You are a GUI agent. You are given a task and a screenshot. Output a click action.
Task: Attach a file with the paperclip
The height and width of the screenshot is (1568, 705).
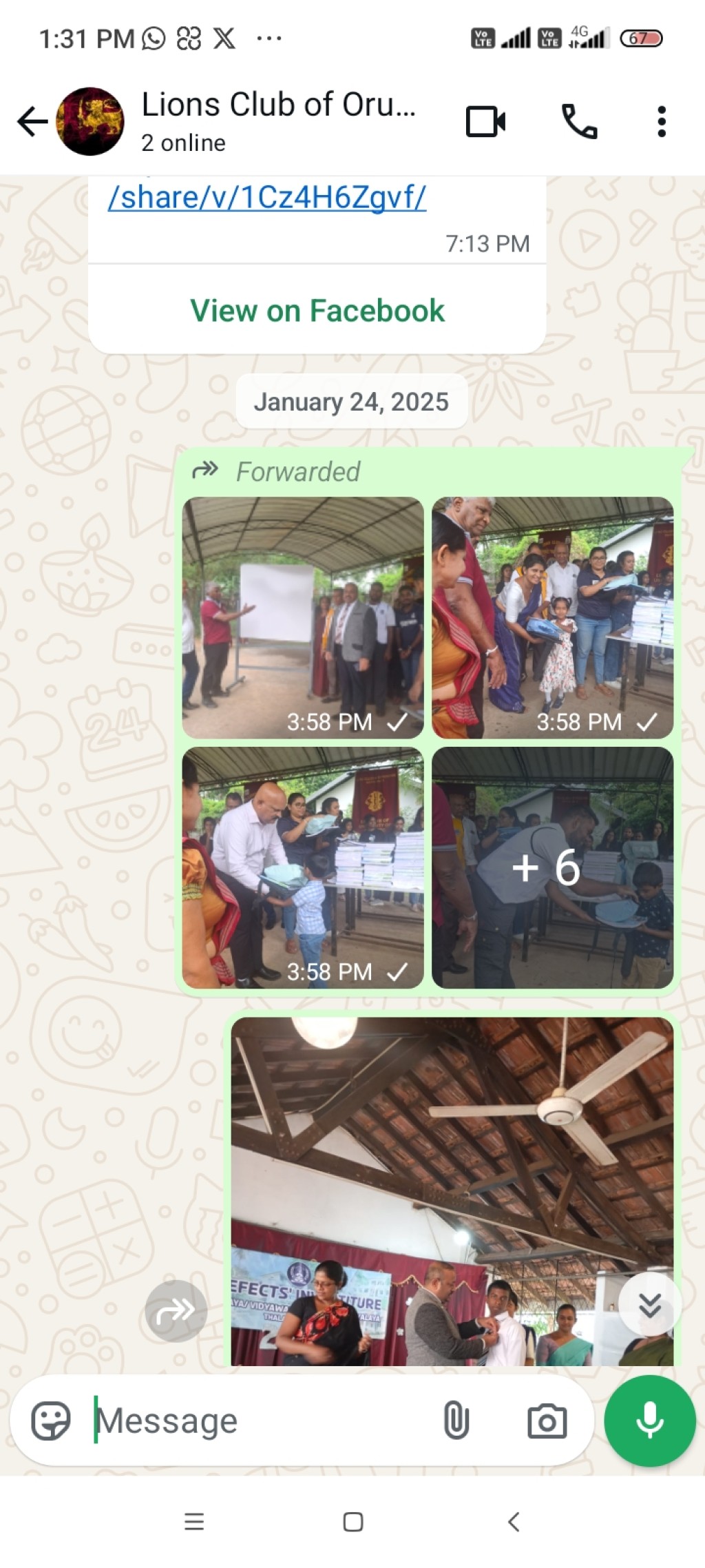tap(456, 1421)
